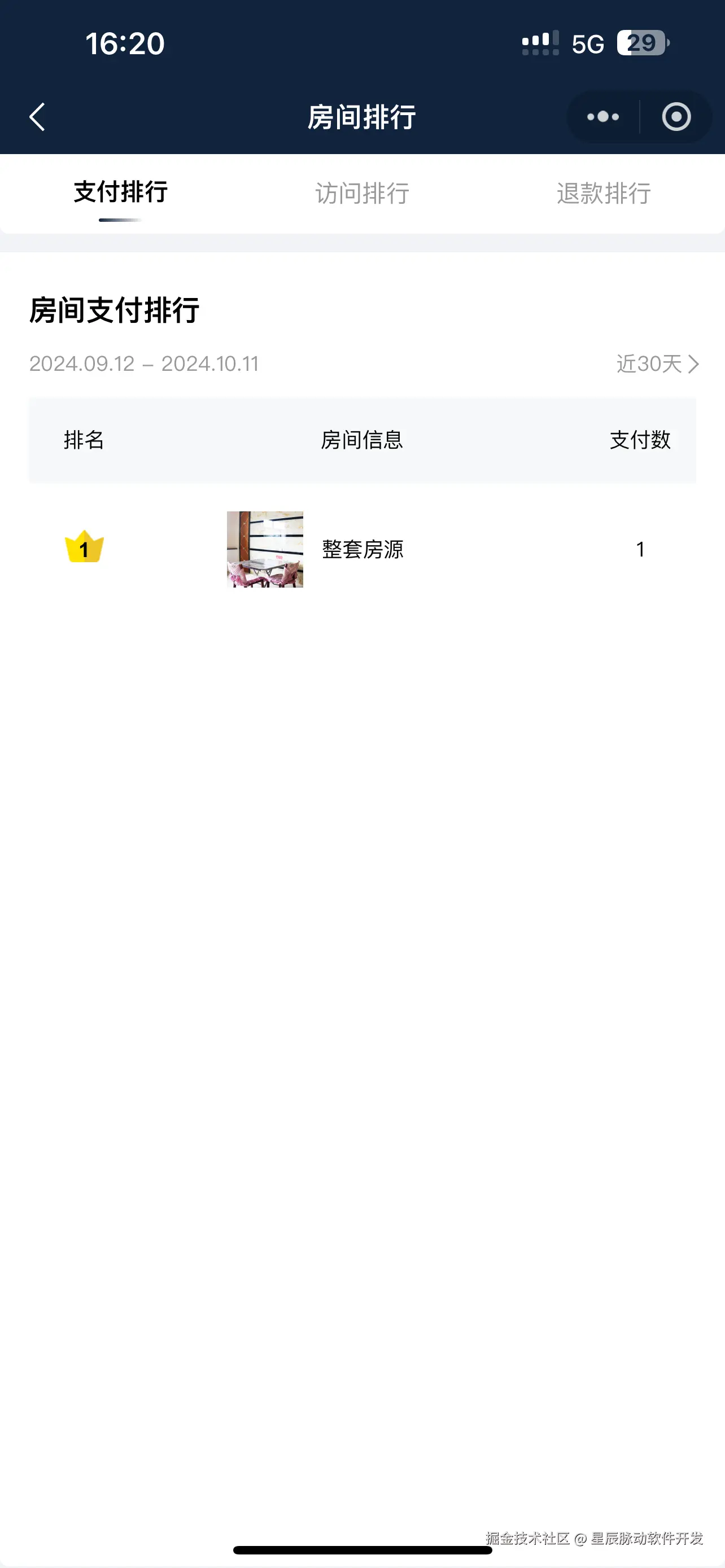Close the mini program with the circle icon
The image size is (725, 1568).
pyautogui.click(x=676, y=117)
